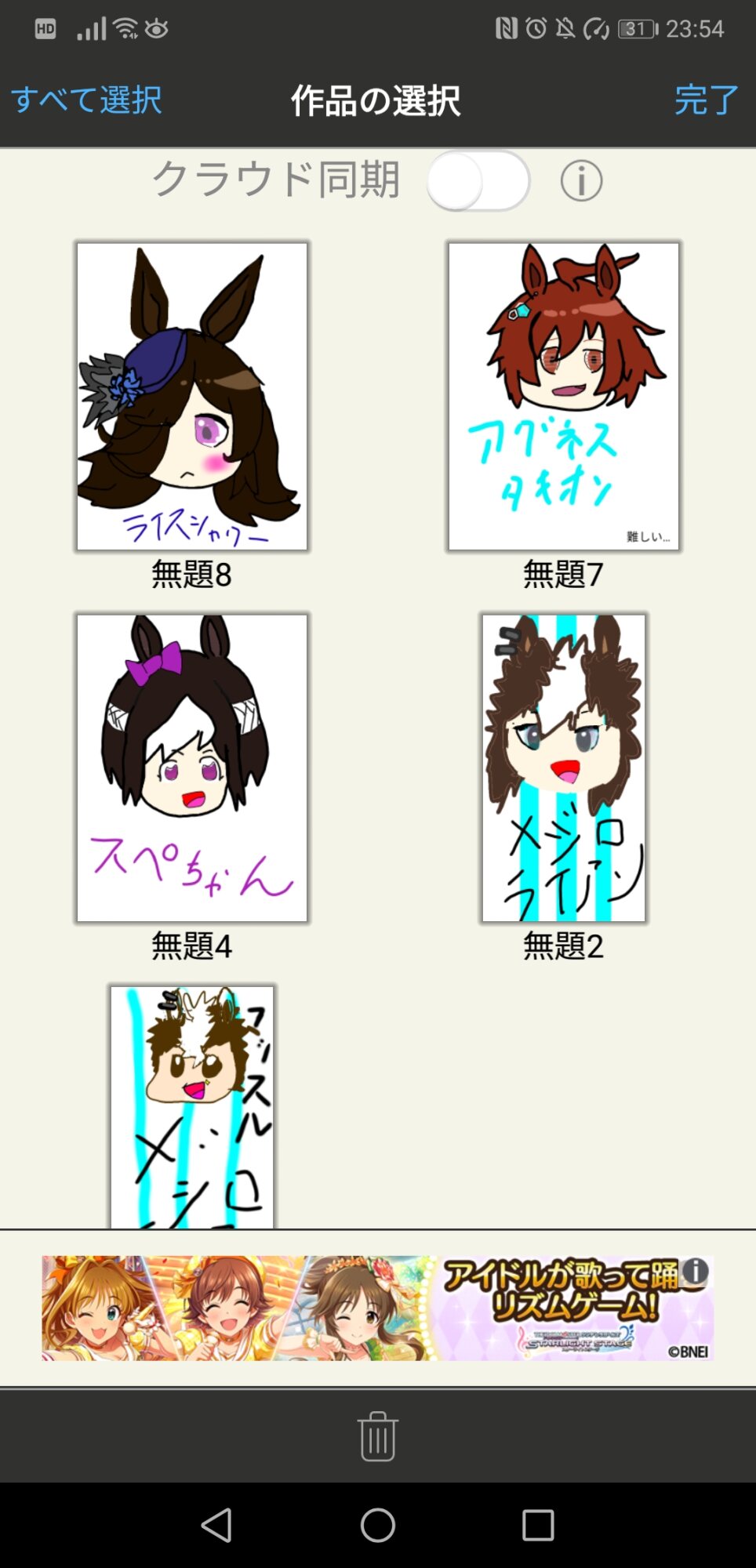This screenshot has width=756, height=1568.
Task: Tap 完了 to finish selection
Action: click(x=707, y=100)
